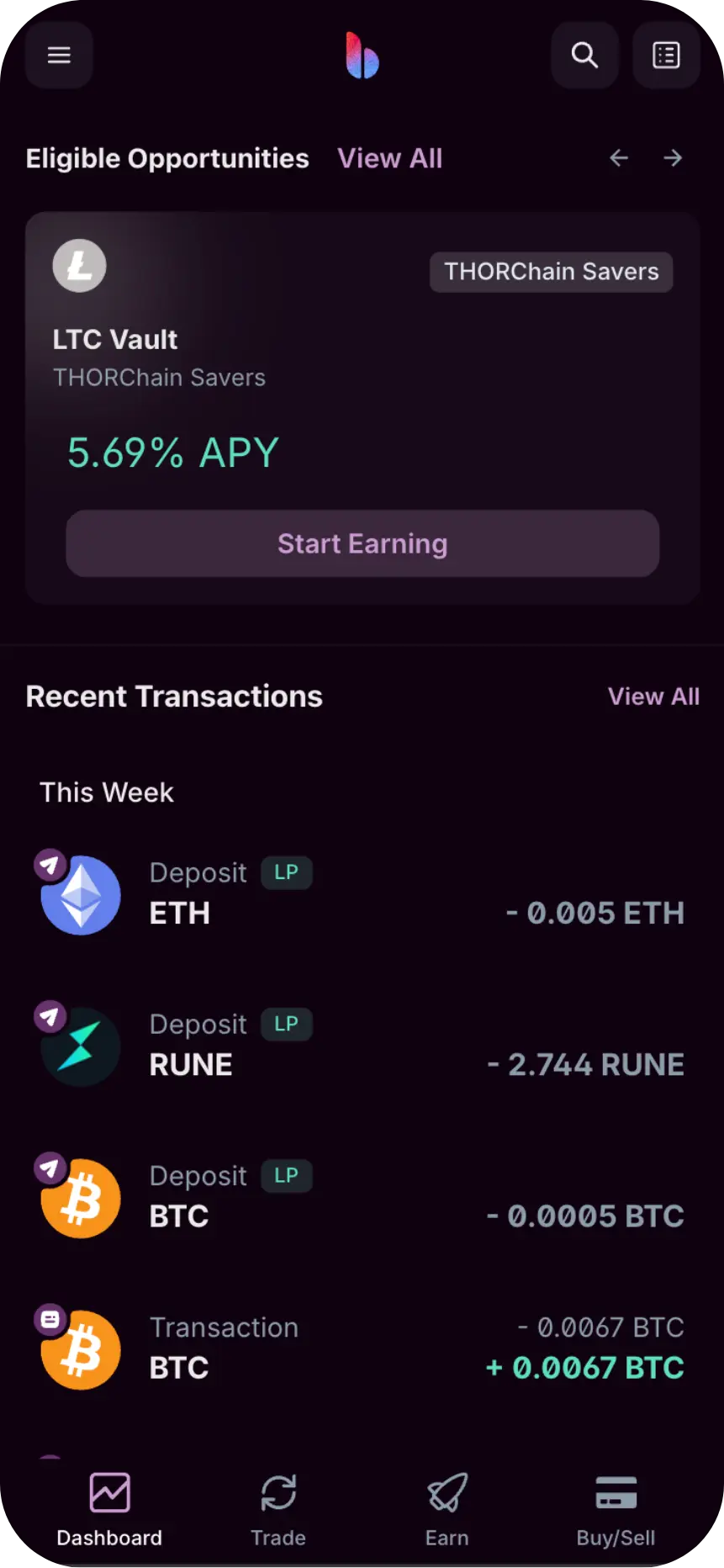The image size is (724, 1568).
Task: Open the transaction list icon in header
Action: coord(666,56)
